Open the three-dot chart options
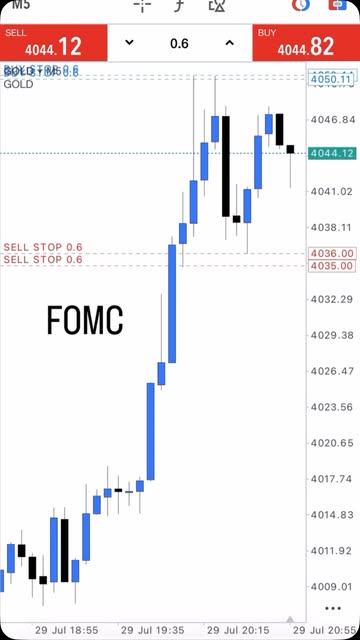 click(333, 609)
